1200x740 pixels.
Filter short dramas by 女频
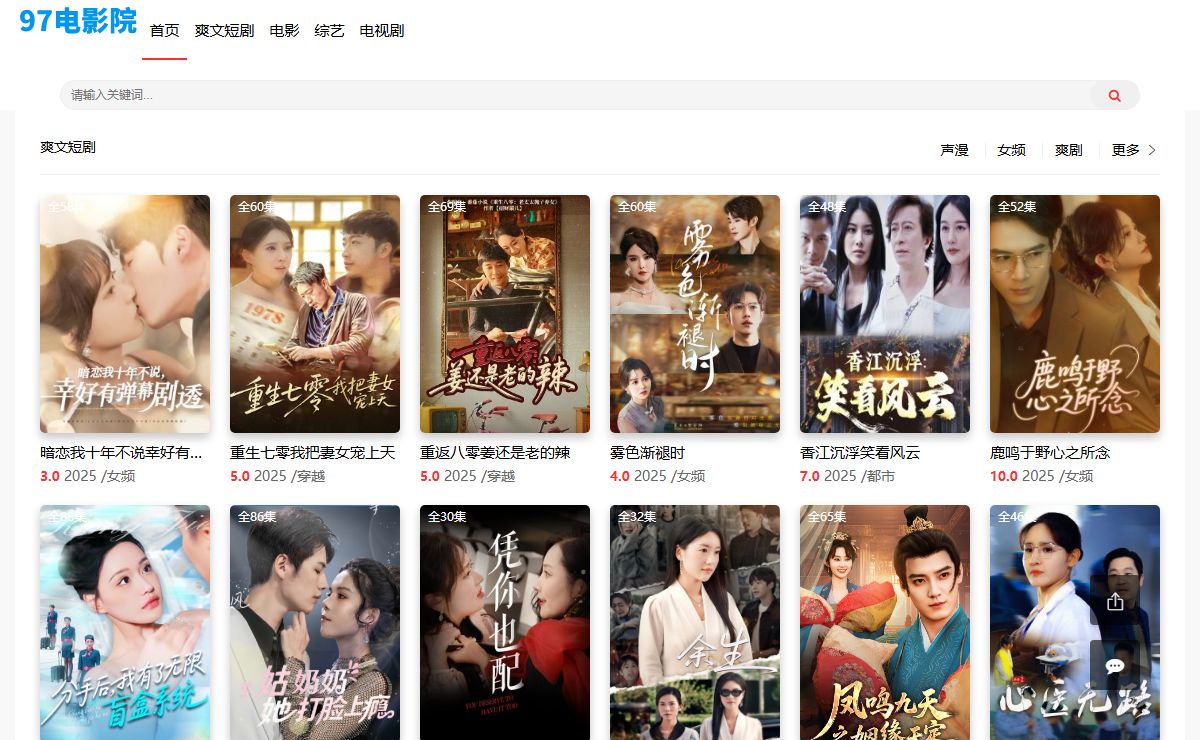tap(1011, 150)
